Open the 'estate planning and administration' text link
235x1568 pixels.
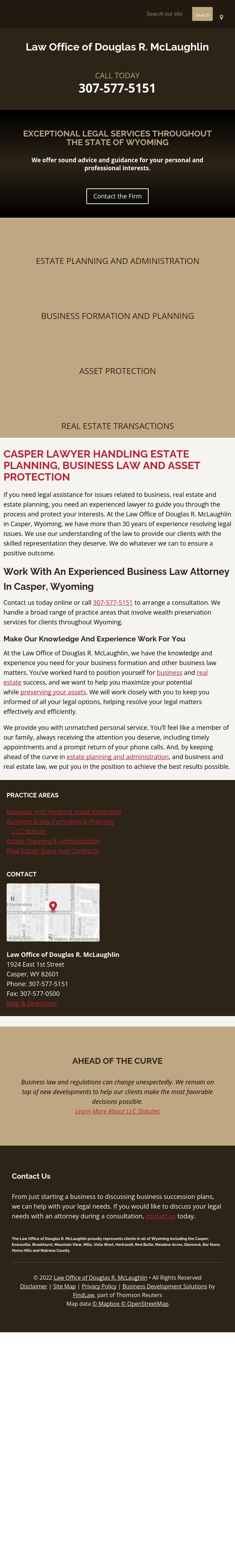click(x=118, y=757)
